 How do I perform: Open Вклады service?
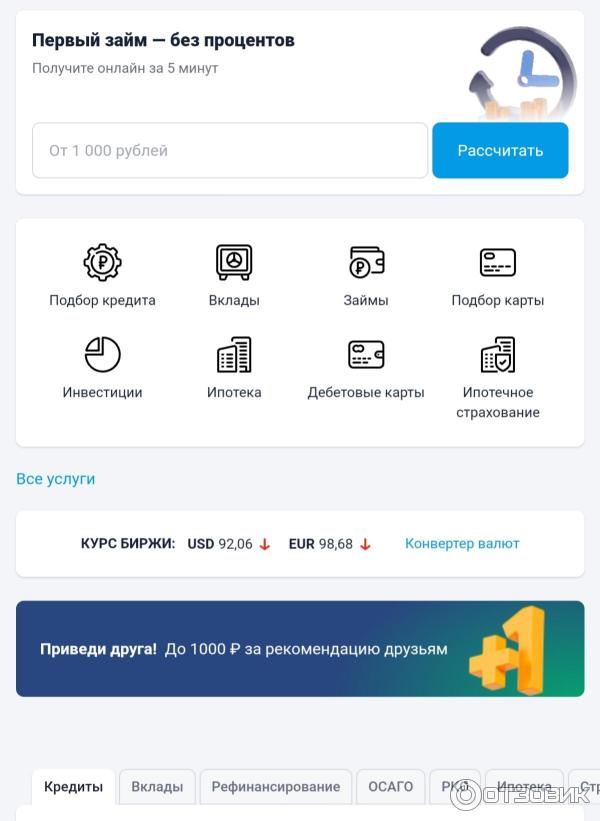[234, 276]
